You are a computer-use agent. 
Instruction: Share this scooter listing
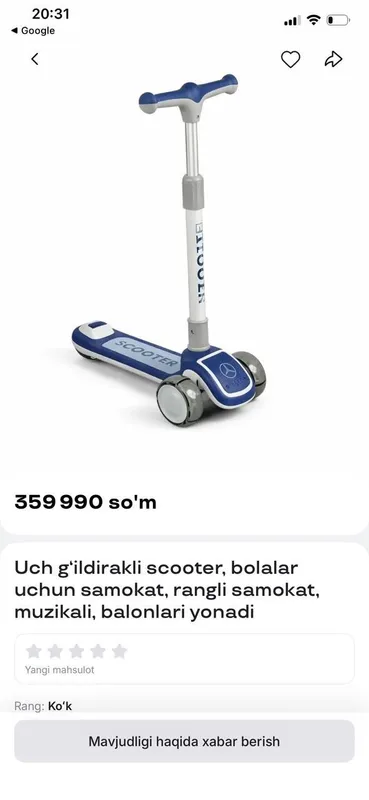333,59
